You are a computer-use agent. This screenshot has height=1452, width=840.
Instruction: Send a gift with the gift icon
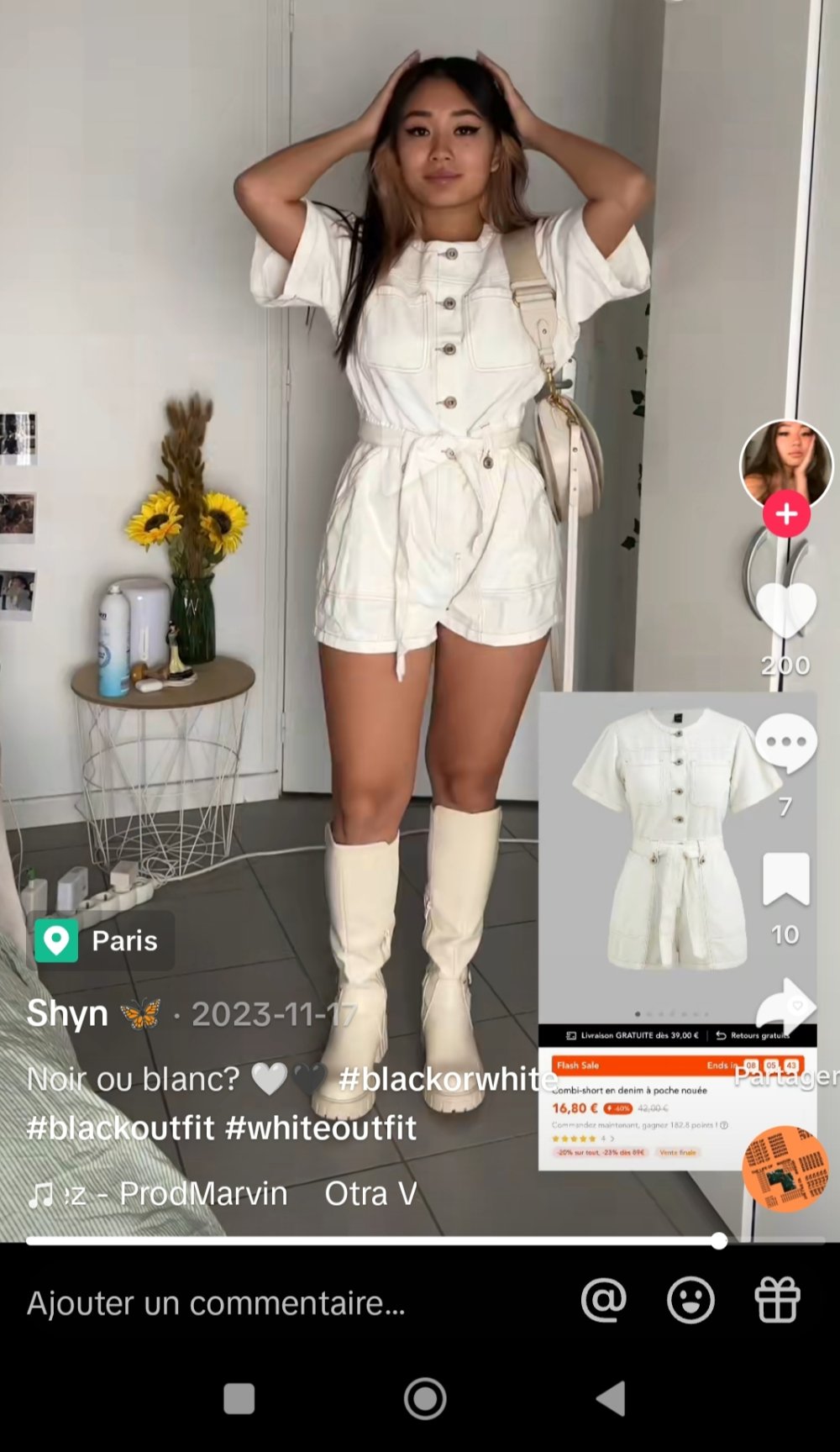coord(778,1301)
